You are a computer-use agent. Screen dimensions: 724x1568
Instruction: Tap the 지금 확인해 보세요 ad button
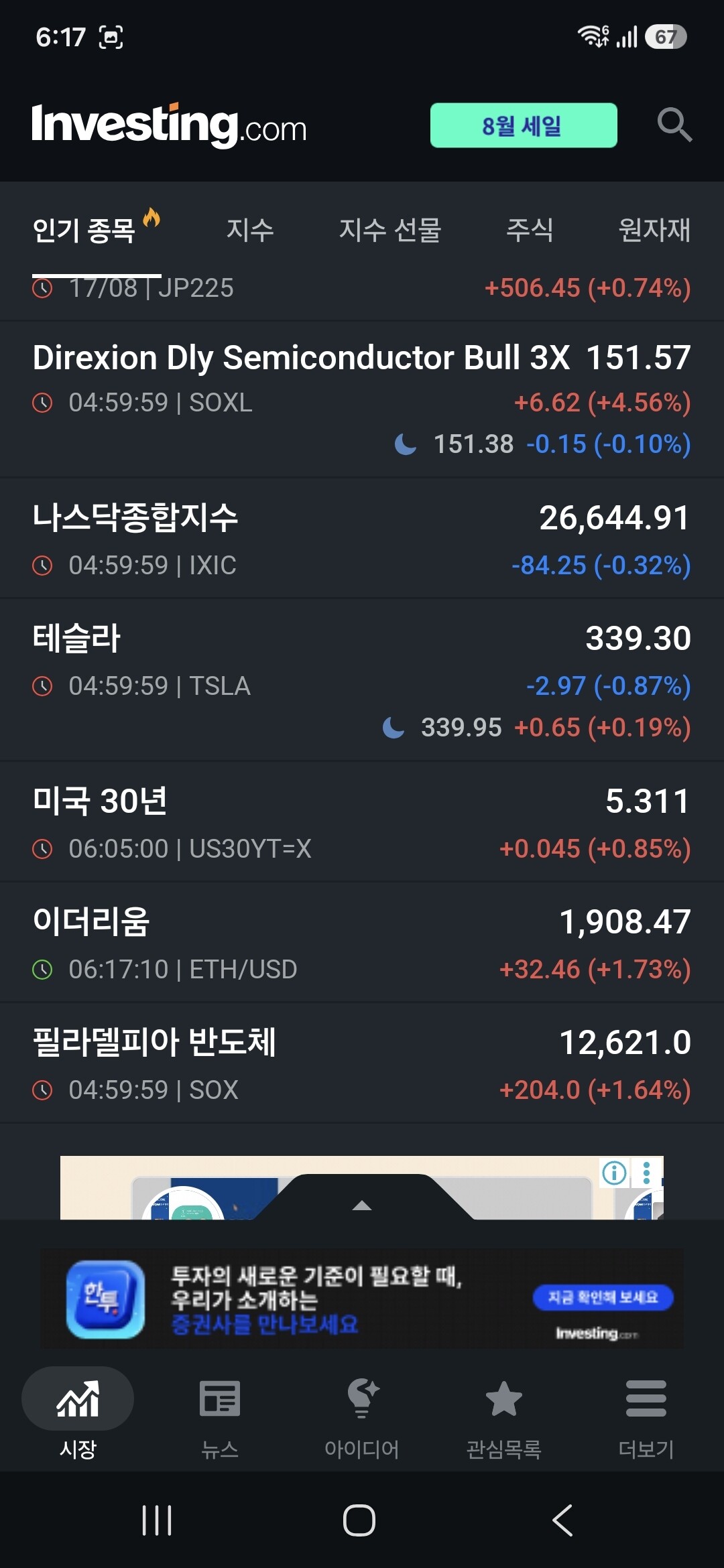tap(603, 1297)
